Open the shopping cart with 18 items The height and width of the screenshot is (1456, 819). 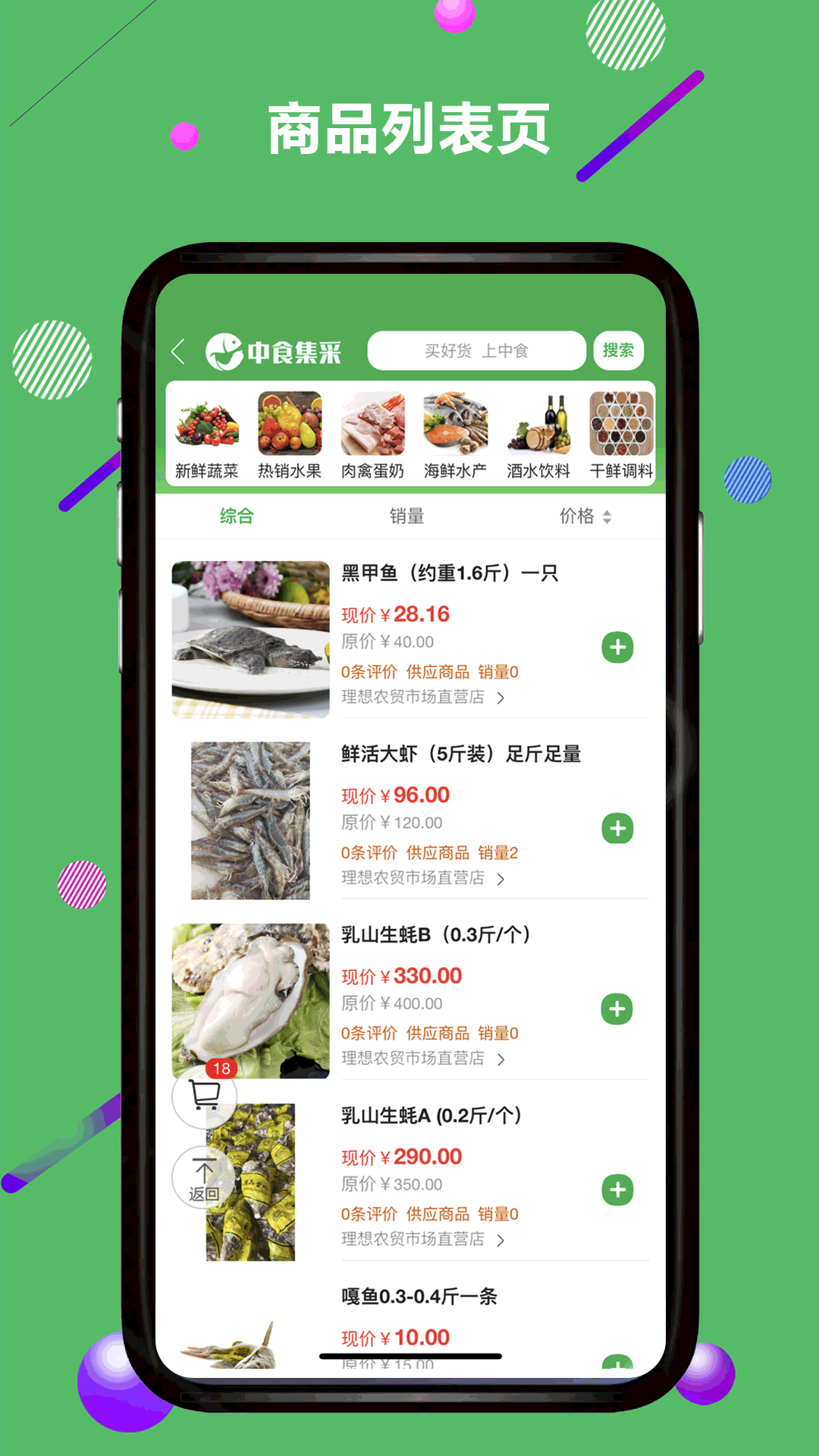pyautogui.click(x=203, y=1096)
